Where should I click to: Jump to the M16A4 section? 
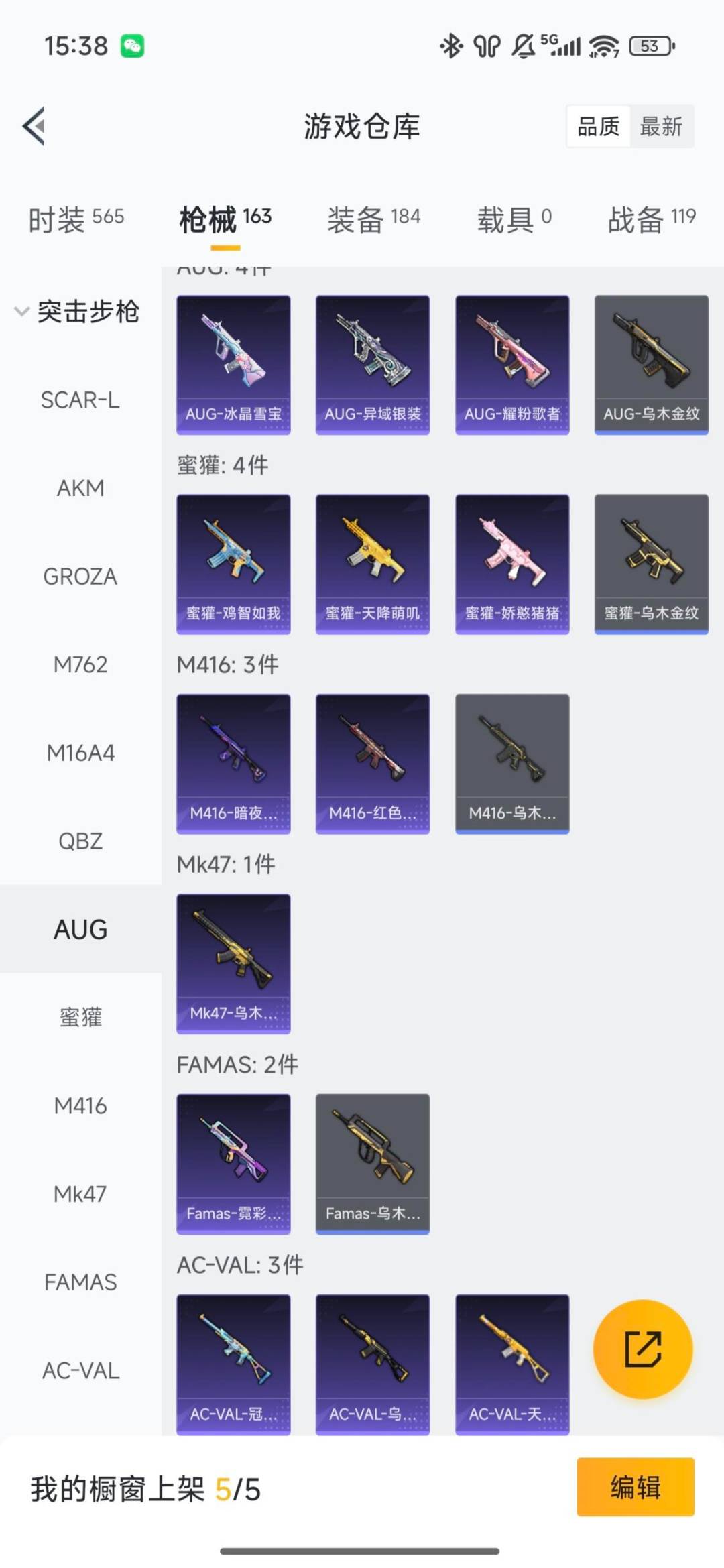80,753
